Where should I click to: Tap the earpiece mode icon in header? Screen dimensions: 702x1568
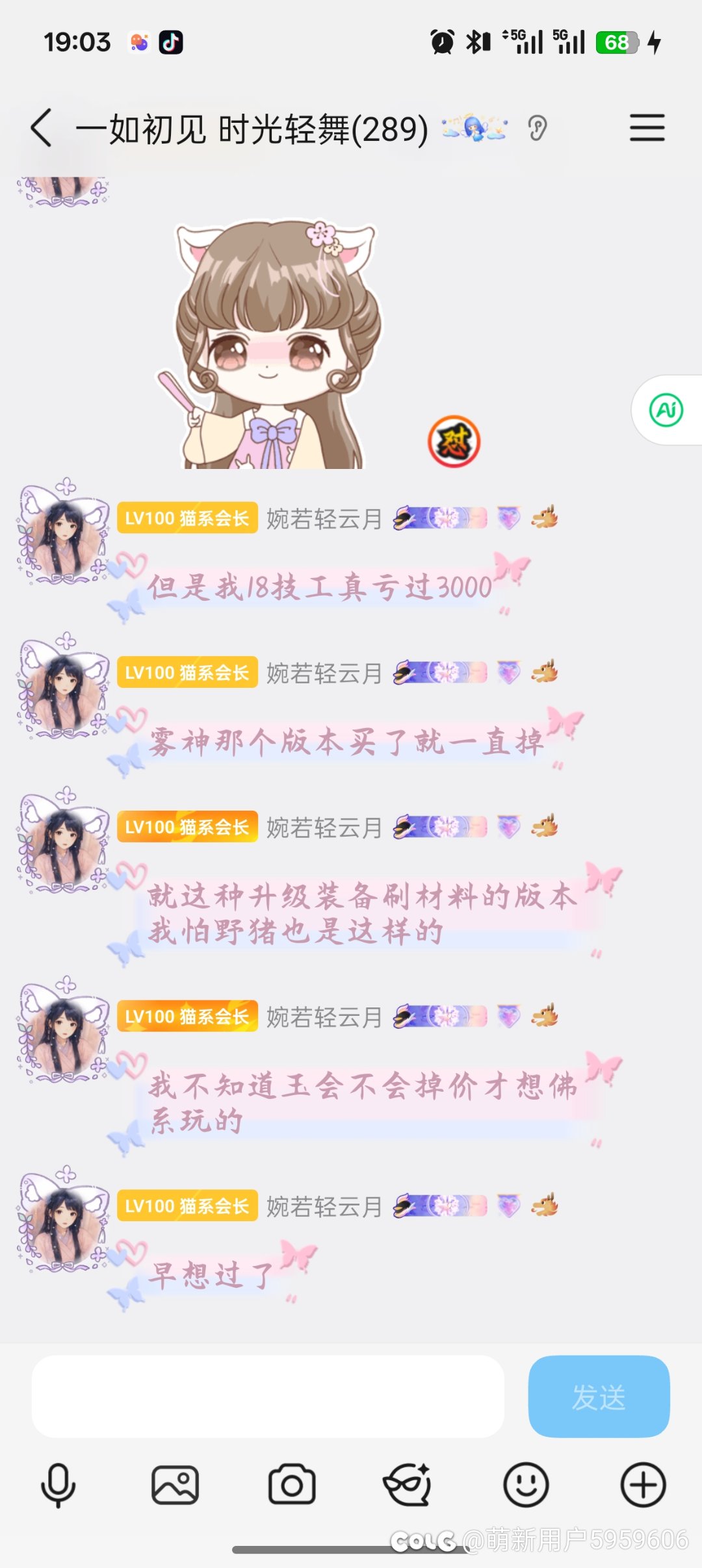537,128
